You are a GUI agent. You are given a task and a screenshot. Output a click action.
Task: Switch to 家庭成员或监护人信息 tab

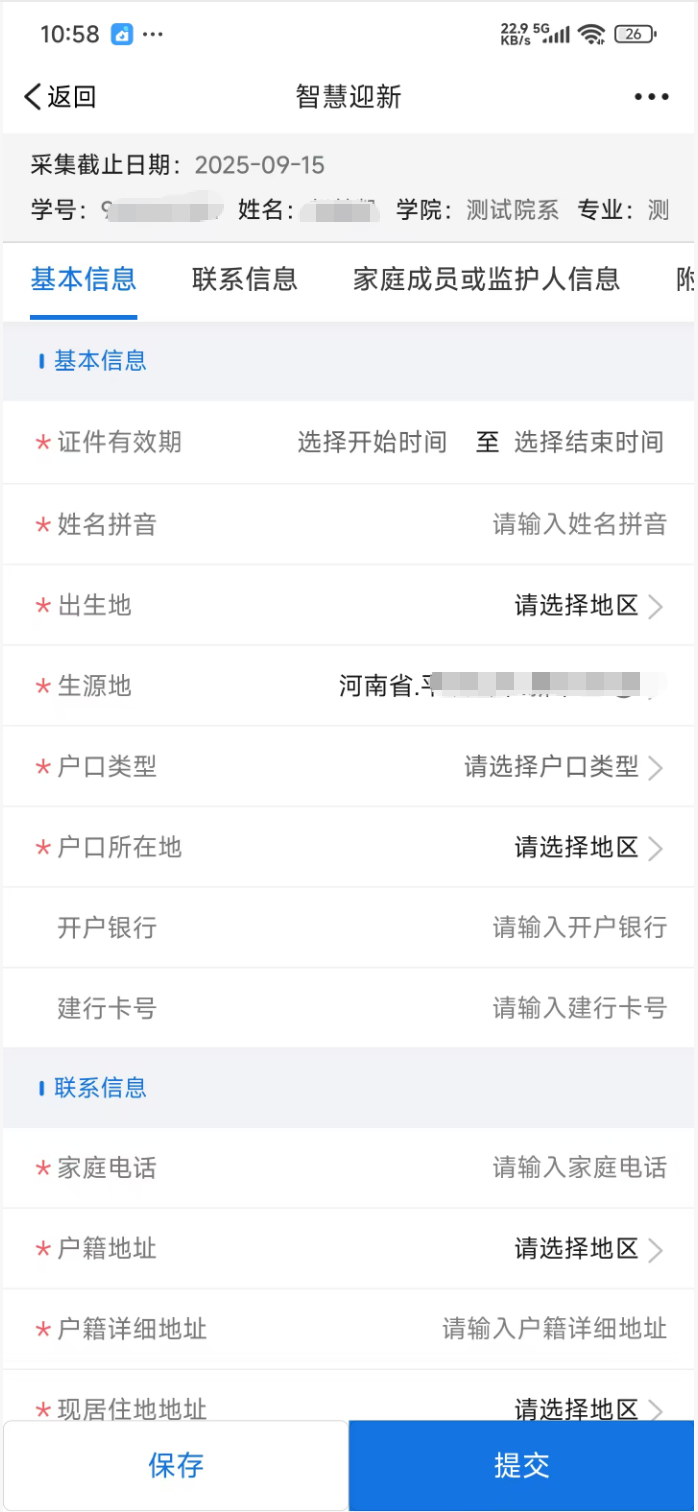(x=486, y=279)
